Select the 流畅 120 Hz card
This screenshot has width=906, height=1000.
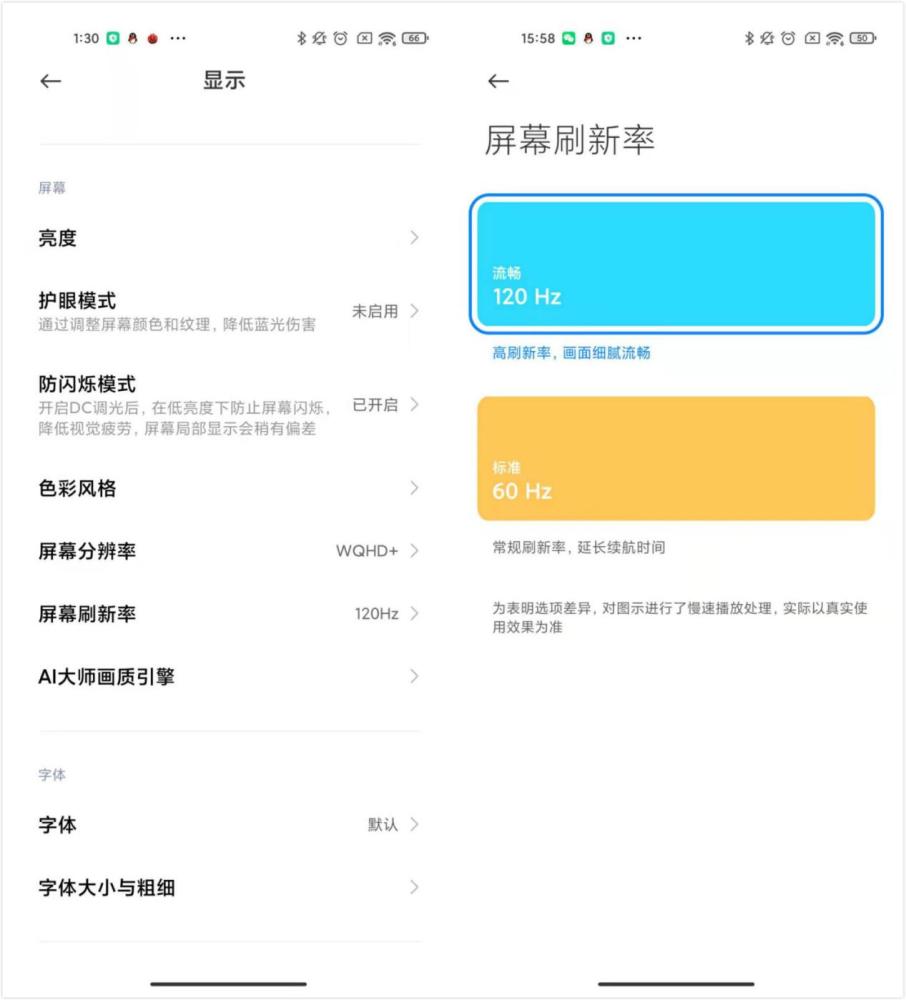(x=676, y=264)
